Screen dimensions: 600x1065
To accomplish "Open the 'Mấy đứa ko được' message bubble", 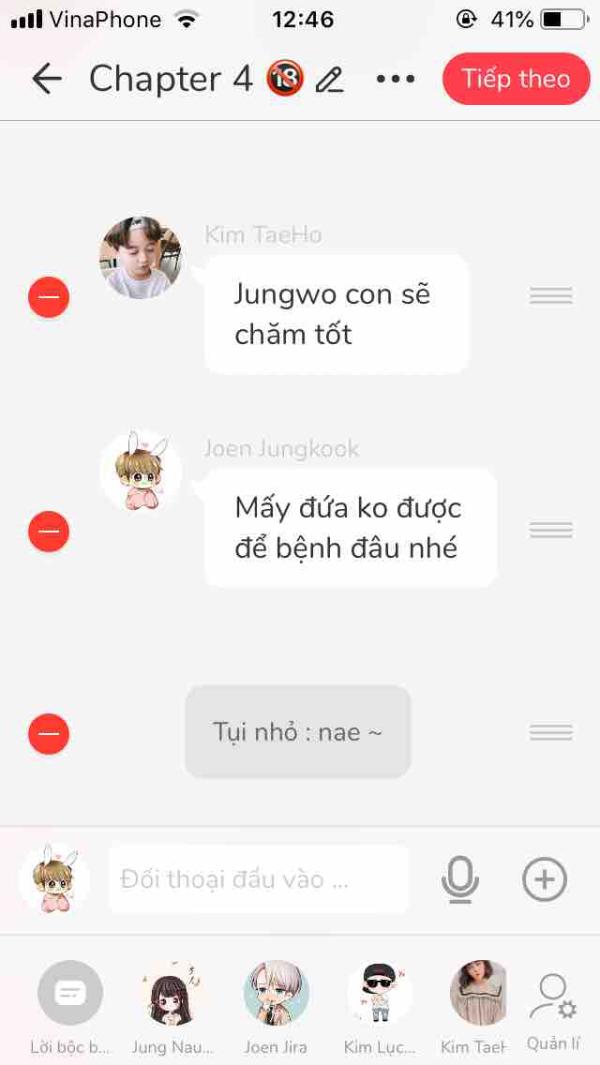I will pos(349,527).
